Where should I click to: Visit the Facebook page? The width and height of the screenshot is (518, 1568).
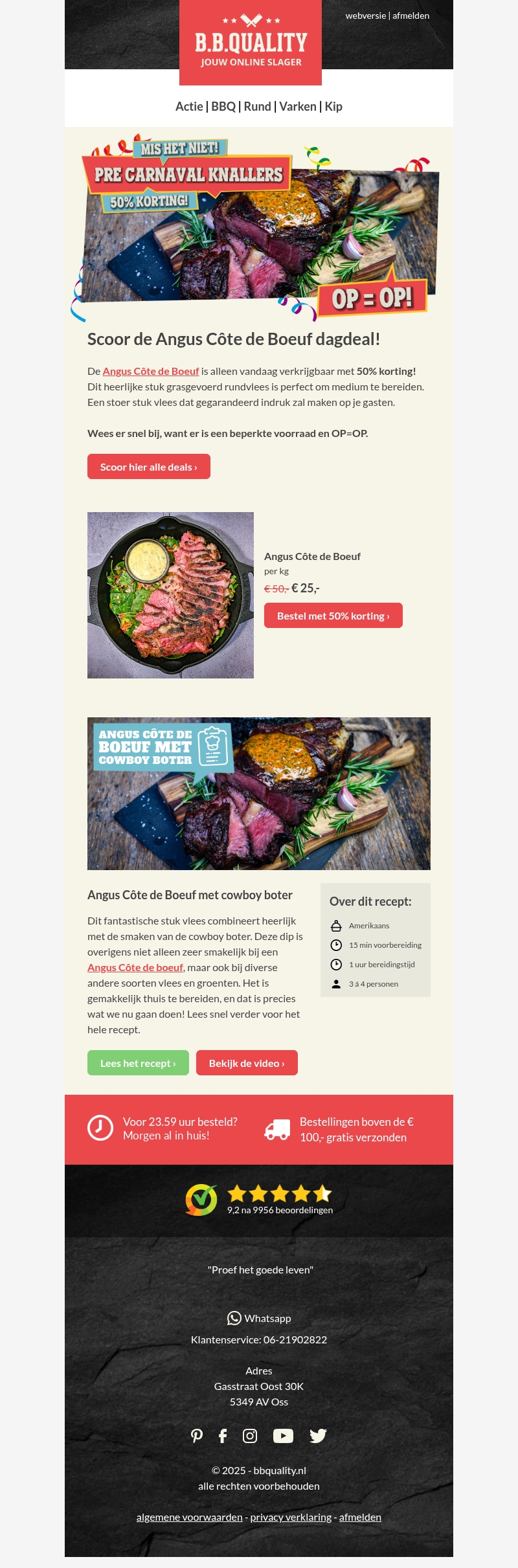pos(223,1436)
